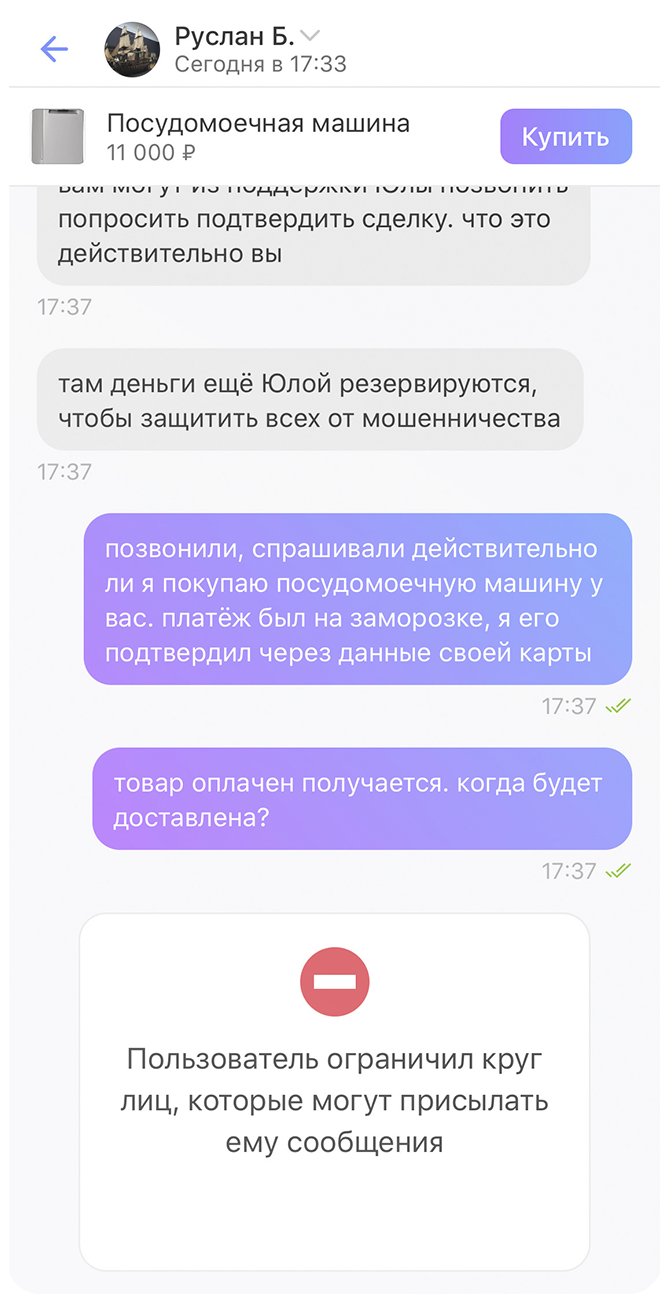The height and width of the screenshot is (1301, 669).
Task: Tap the Купить button
Action: [x=566, y=136]
